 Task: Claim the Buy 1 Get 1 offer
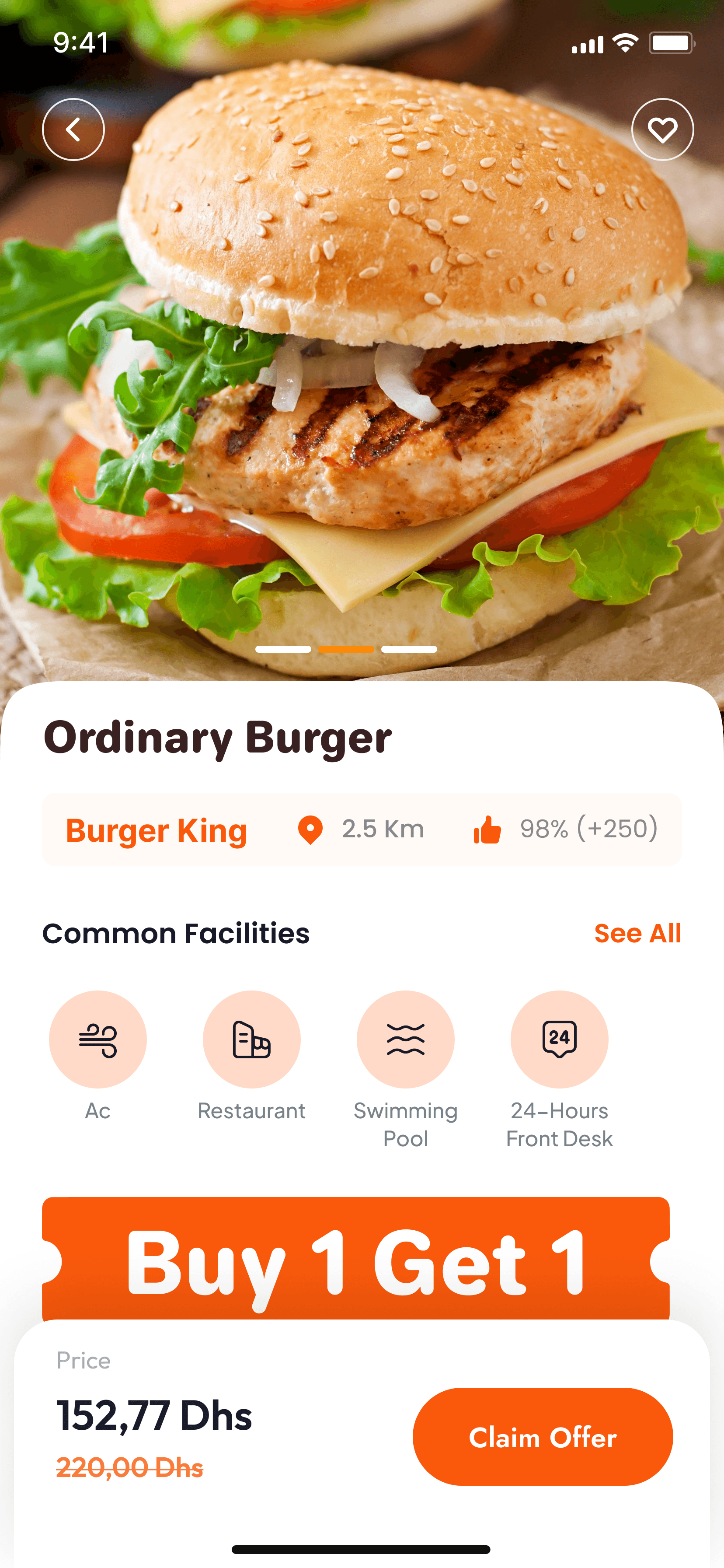[x=542, y=1436]
